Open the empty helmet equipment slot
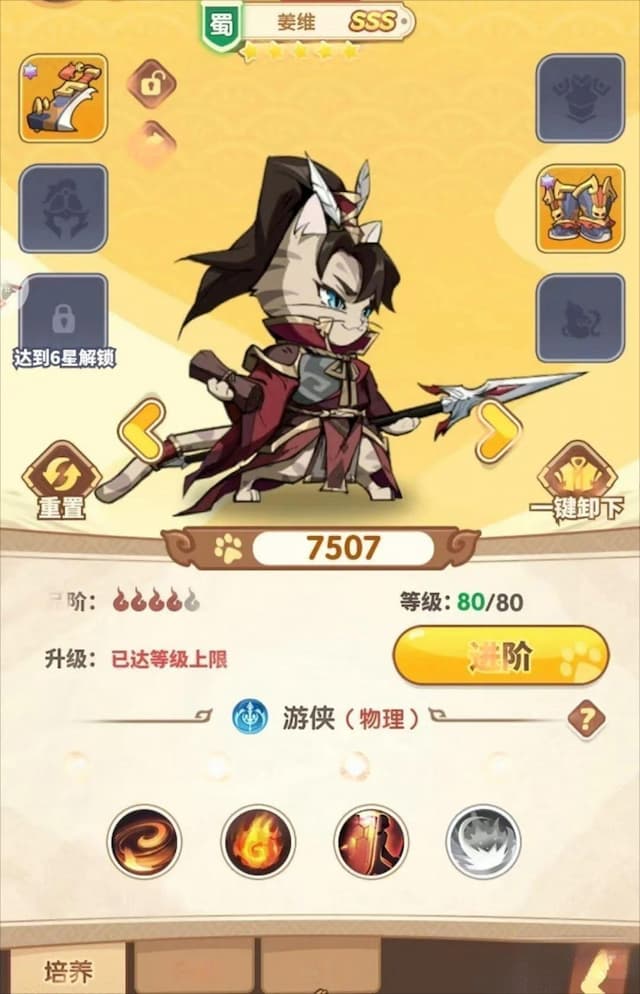Image resolution: width=640 pixels, height=994 pixels. pyautogui.click(x=579, y=99)
